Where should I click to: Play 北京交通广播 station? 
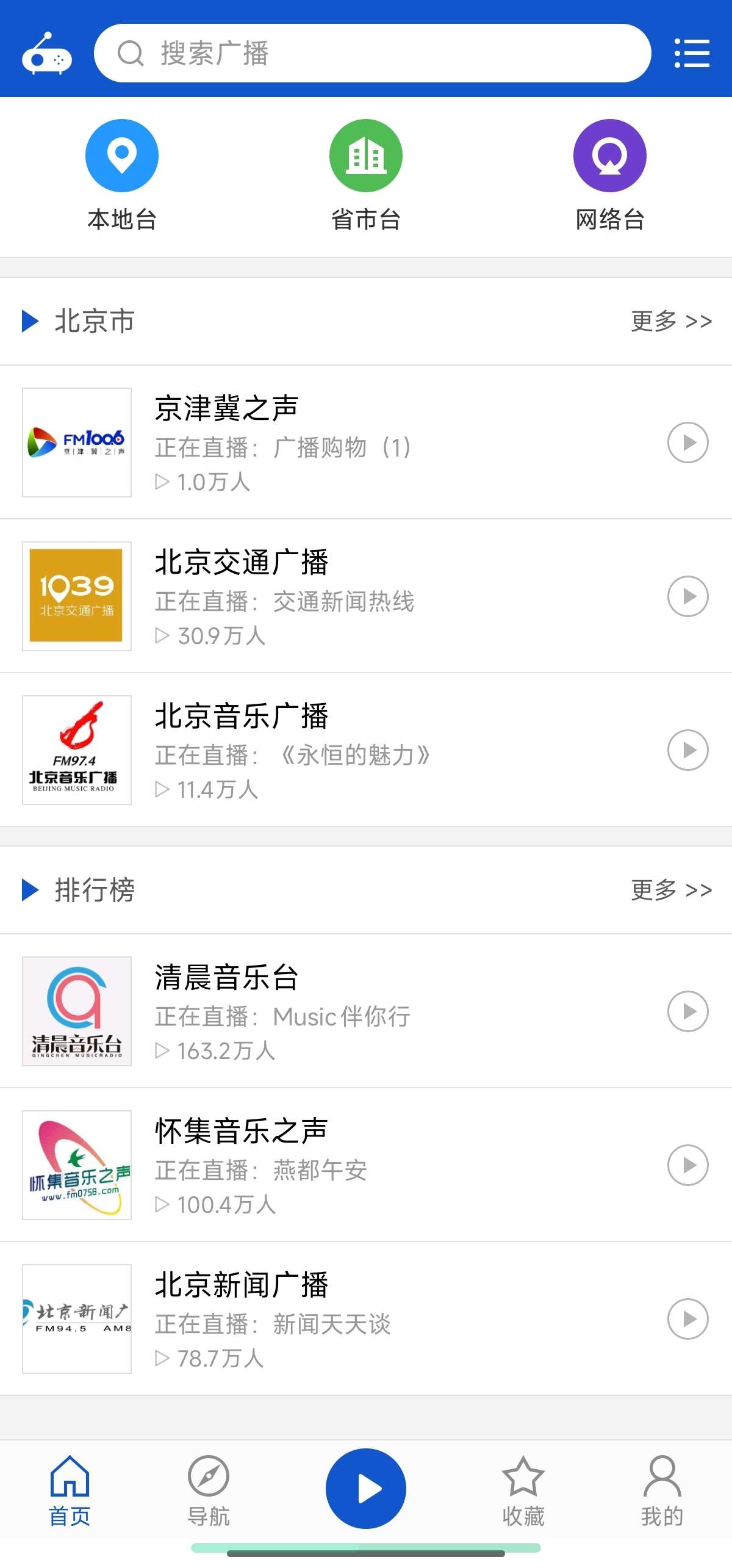click(687, 596)
